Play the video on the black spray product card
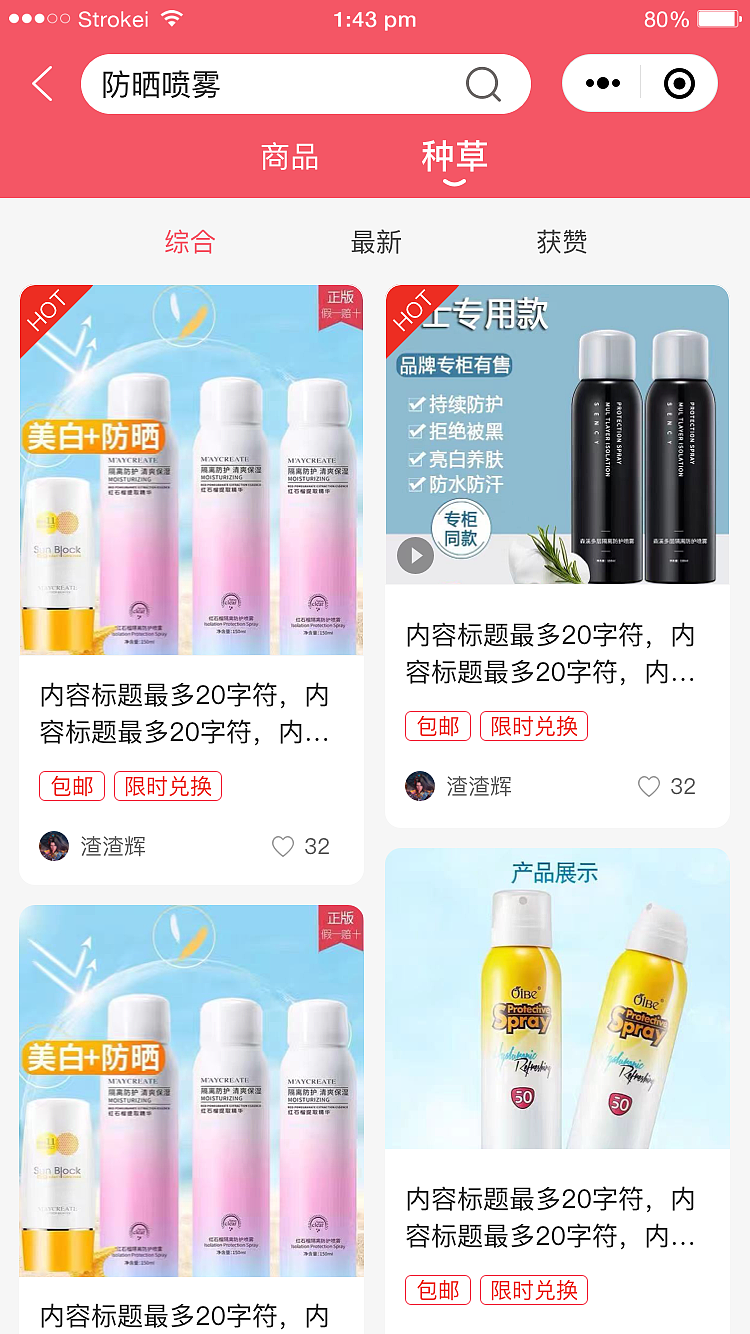Screen dimensions: 750x1334 (x=415, y=555)
